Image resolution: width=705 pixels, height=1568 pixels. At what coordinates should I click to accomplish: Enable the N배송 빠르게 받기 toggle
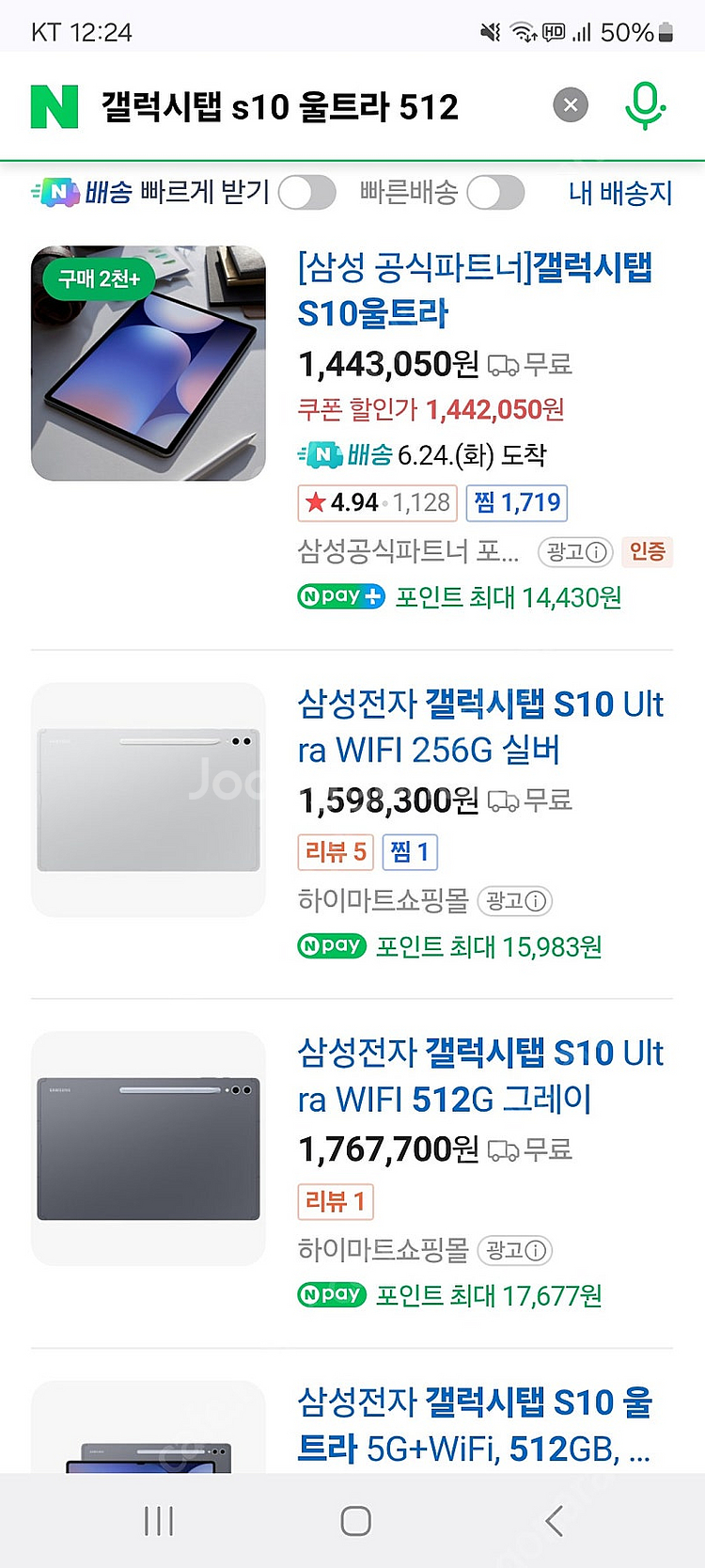click(x=306, y=193)
